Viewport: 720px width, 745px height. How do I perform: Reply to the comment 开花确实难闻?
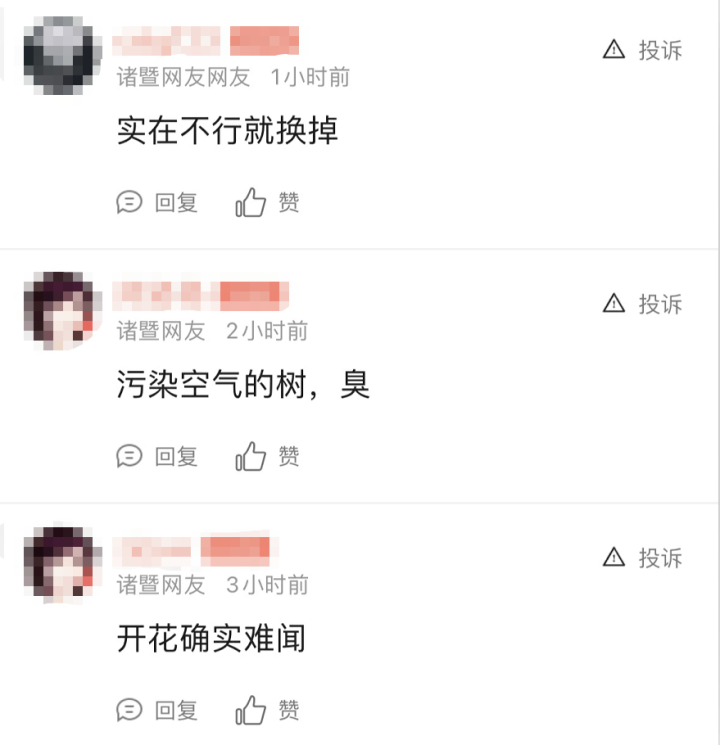coord(157,711)
